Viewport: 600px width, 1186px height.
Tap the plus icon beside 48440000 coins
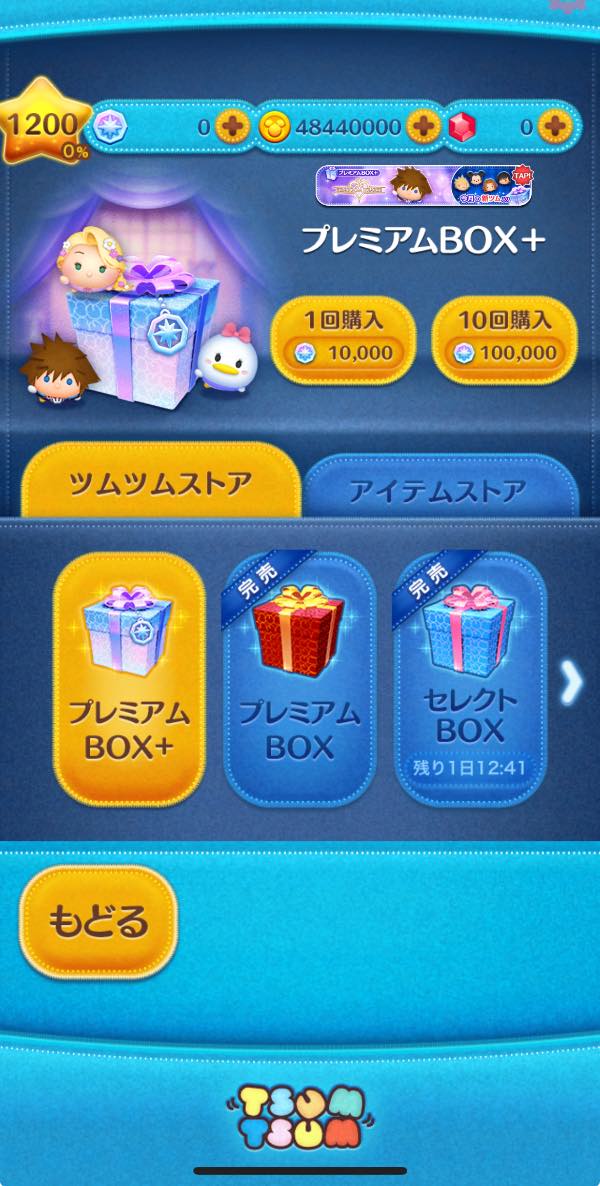[x=424, y=127]
